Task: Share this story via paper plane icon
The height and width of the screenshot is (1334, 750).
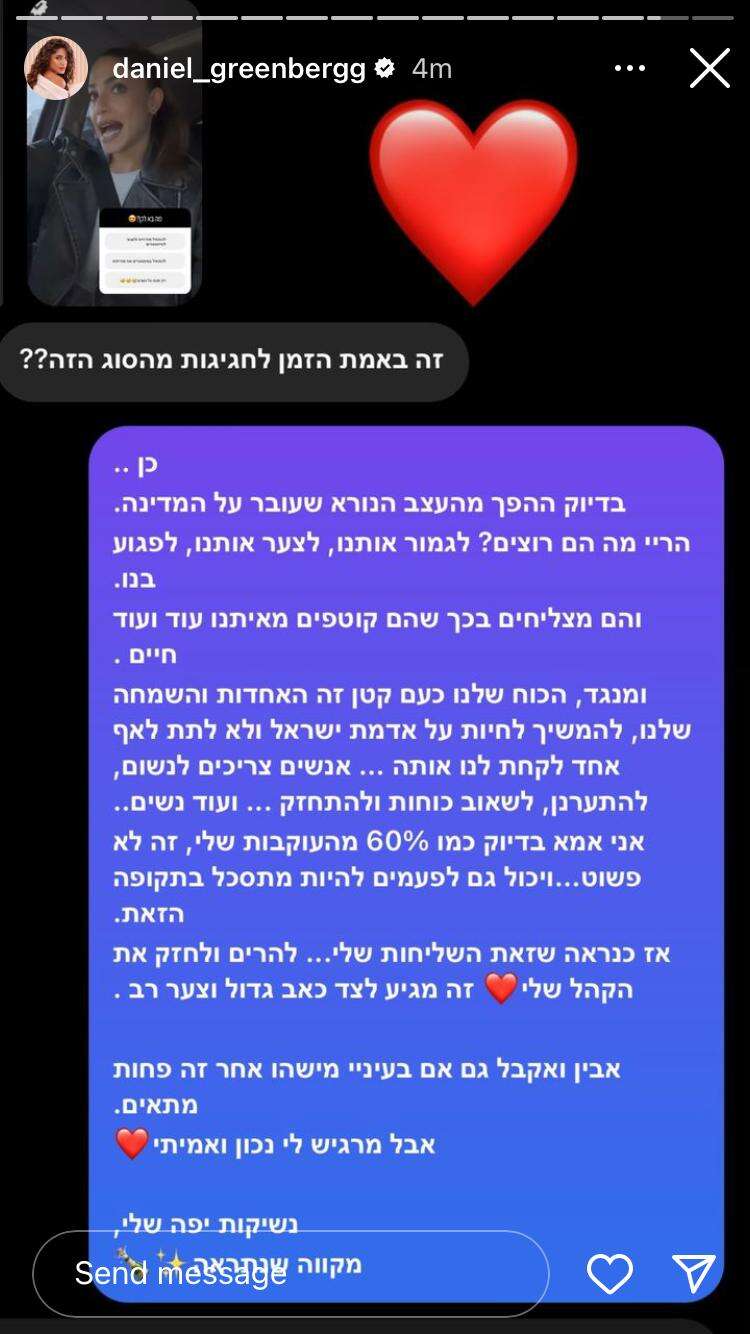Action: (x=693, y=1273)
